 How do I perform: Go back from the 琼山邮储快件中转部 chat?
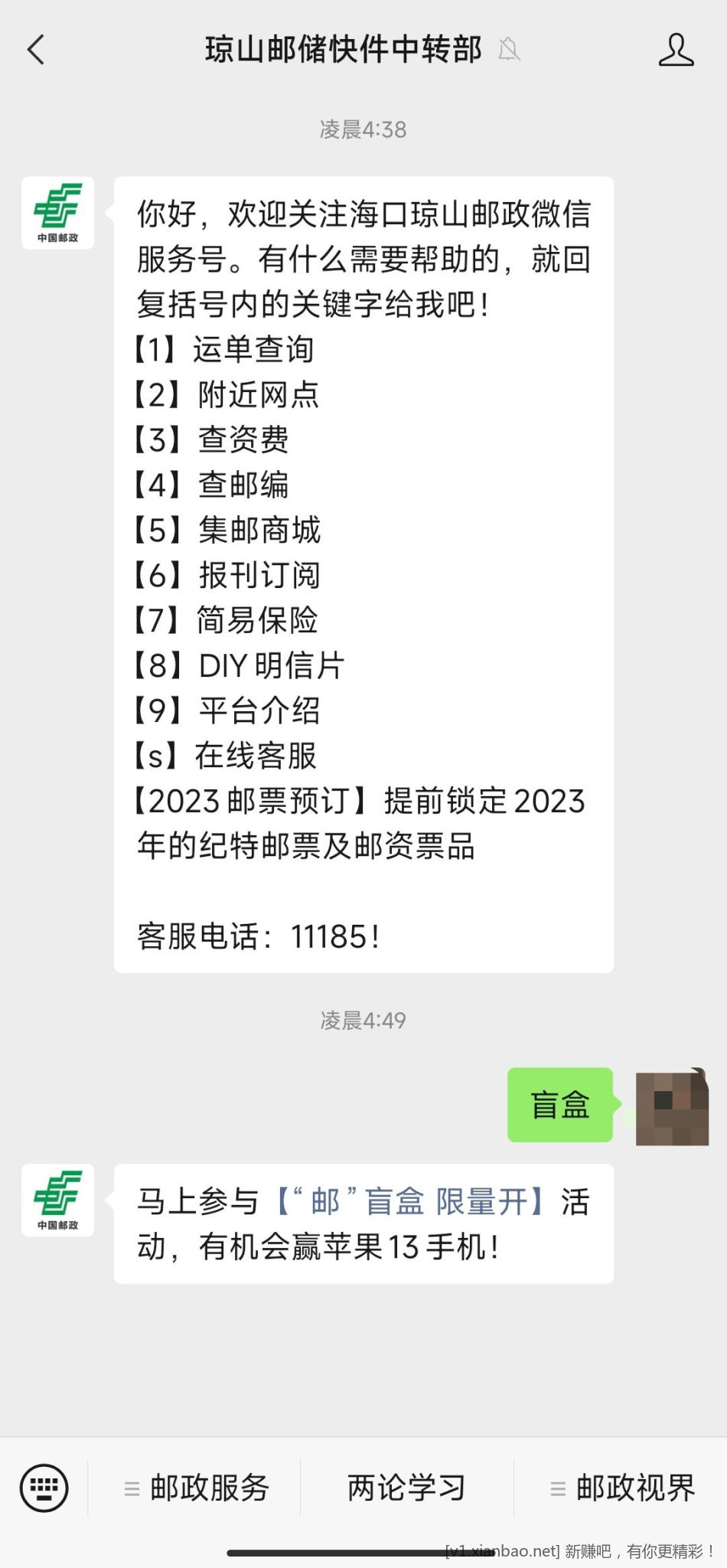coord(36,51)
